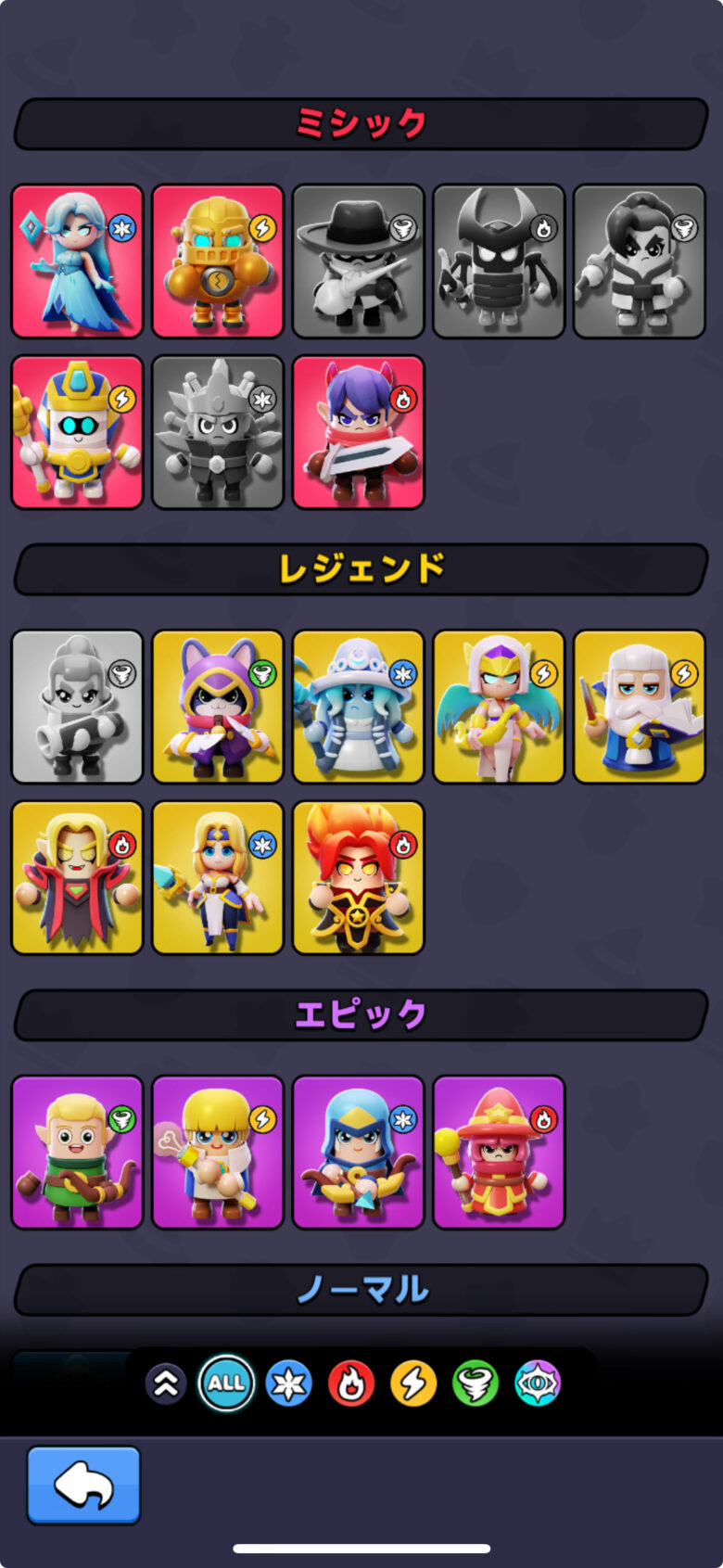Filter characters by lightning element
The height and width of the screenshot is (1568, 723).
click(x=413, y=1383)
